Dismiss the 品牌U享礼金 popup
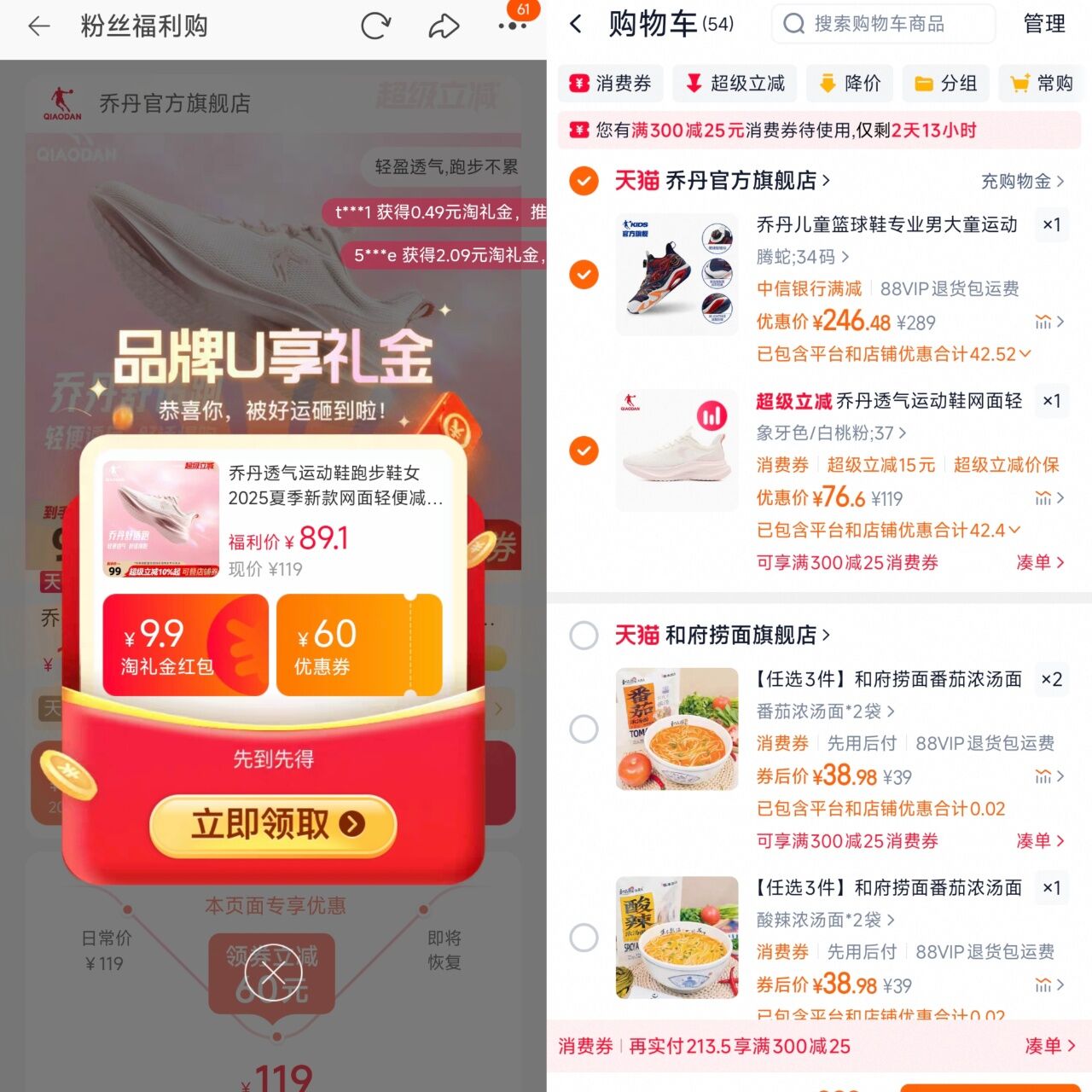Screen dimensions: 1092x1092 tap(273, 973)
